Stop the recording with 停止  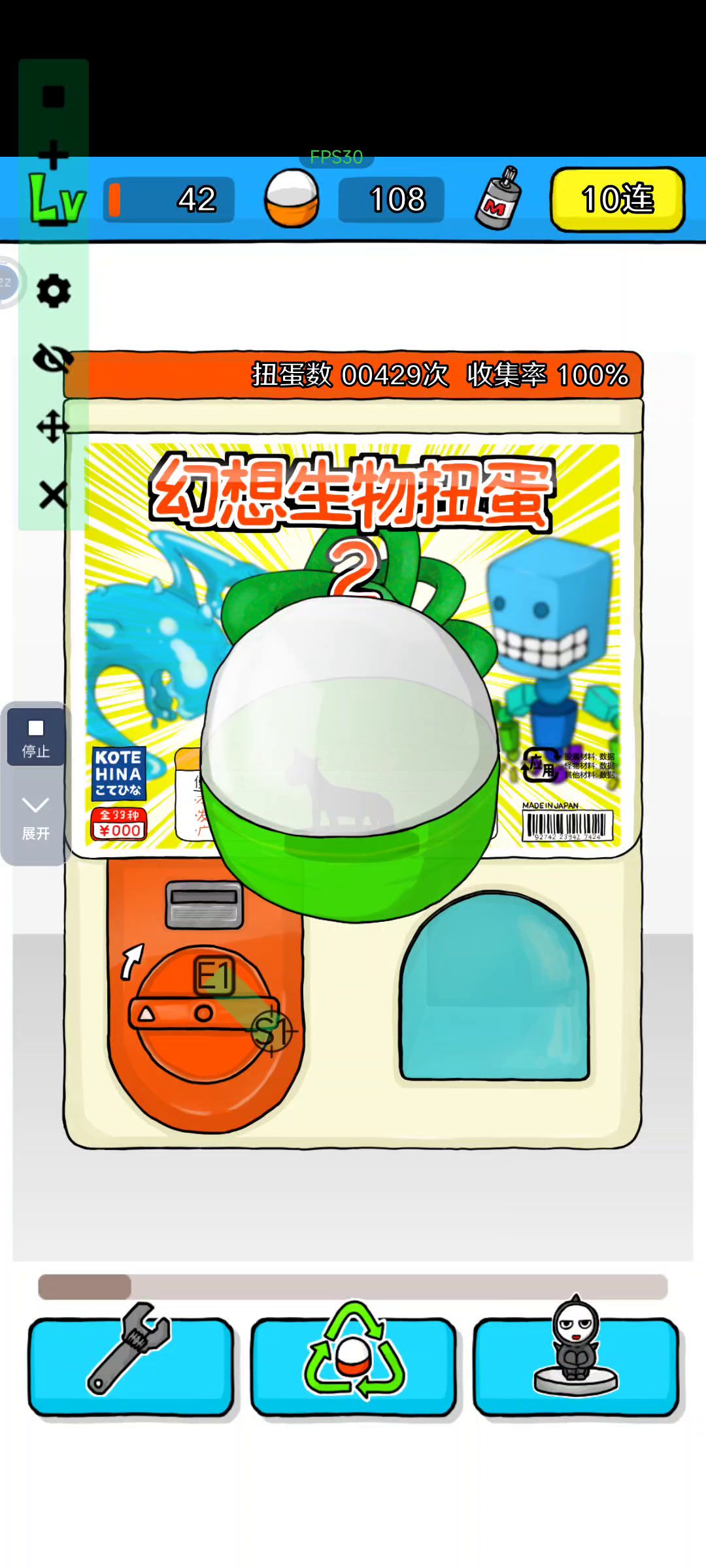[x=36, y=738]
